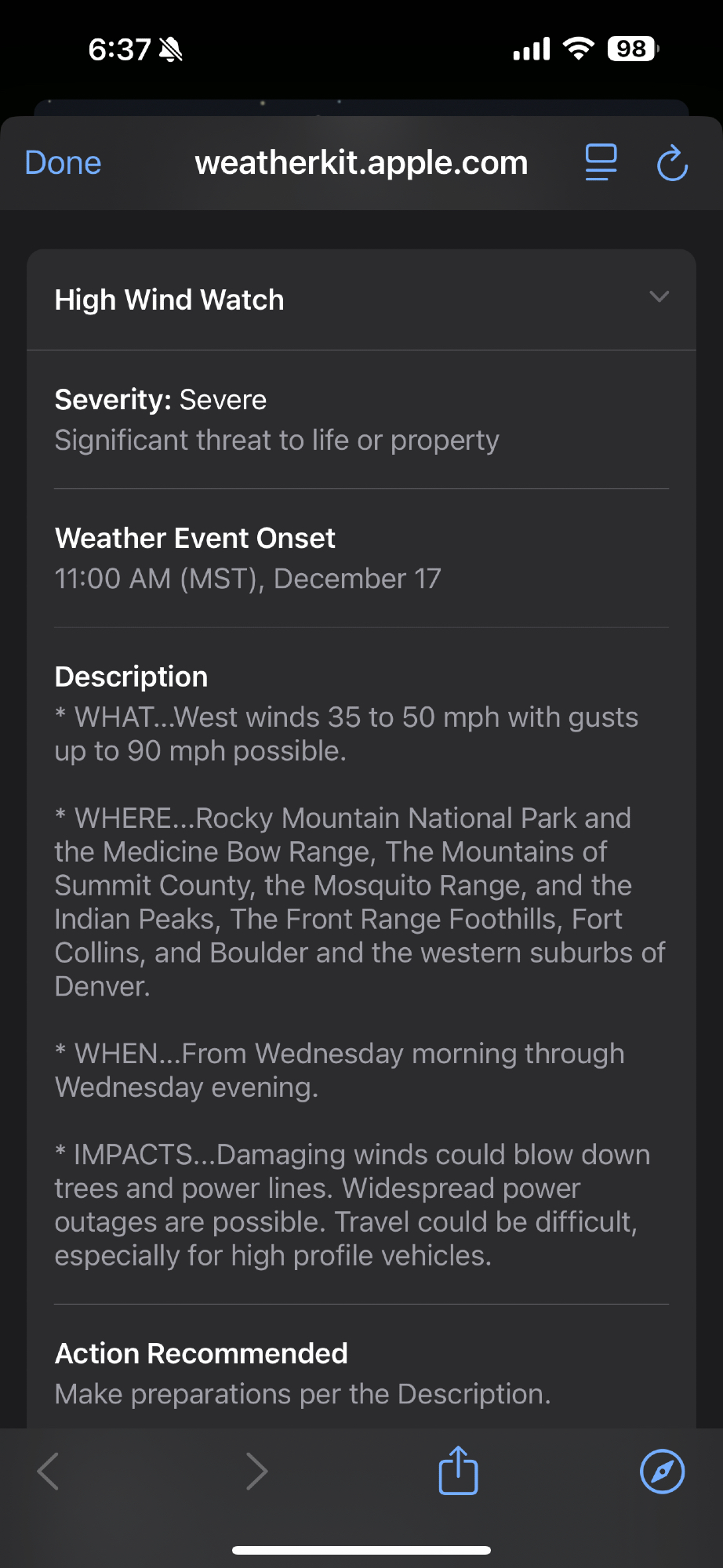
Task: Reload the weatherkit page
Action: [x=672, y=163]
